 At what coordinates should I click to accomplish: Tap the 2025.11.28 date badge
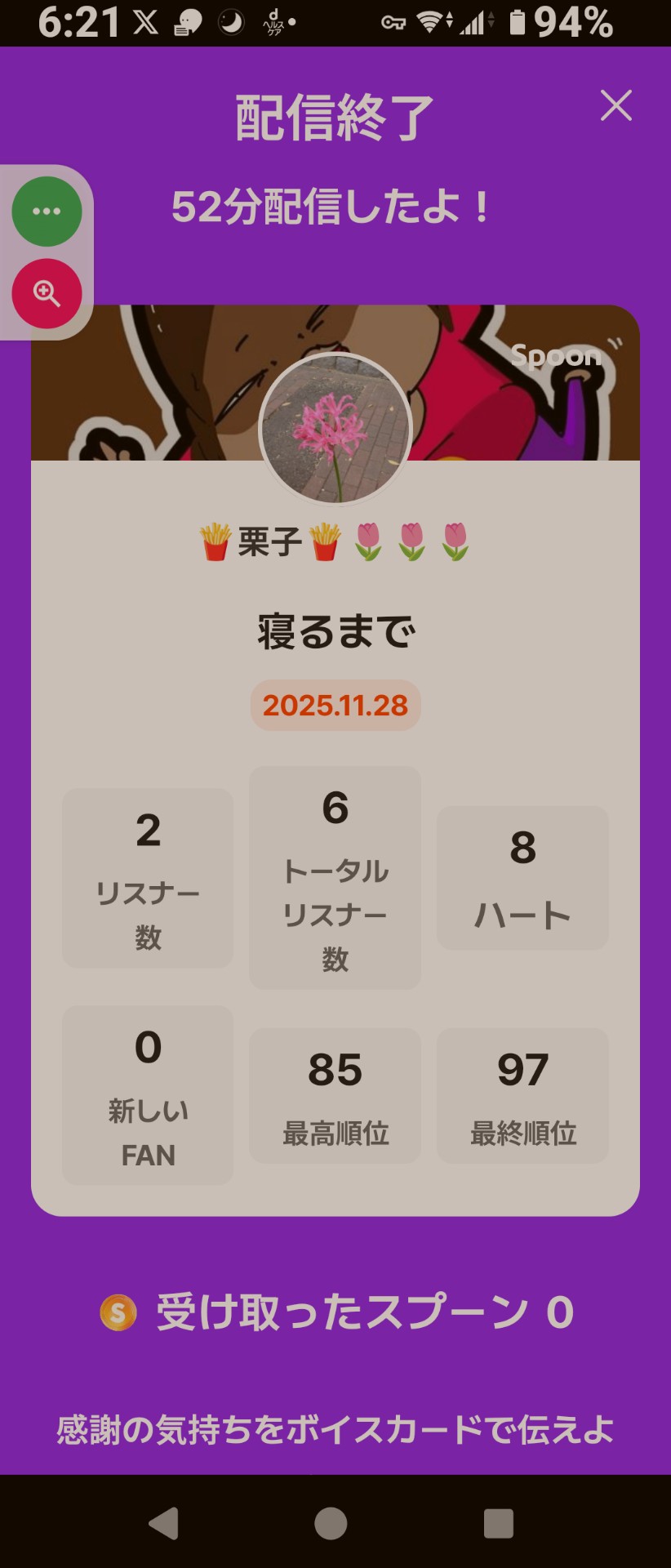coord(335,706)
